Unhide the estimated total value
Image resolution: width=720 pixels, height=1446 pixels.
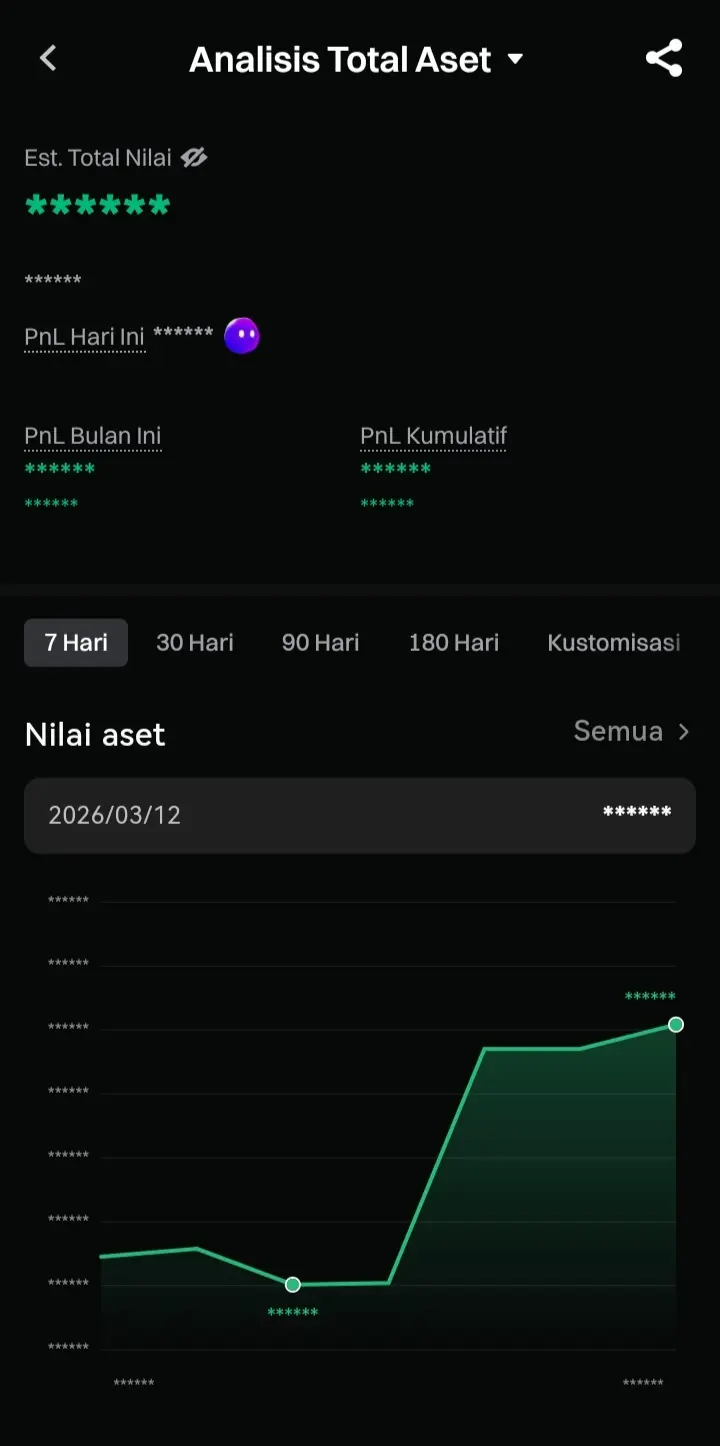195,158
